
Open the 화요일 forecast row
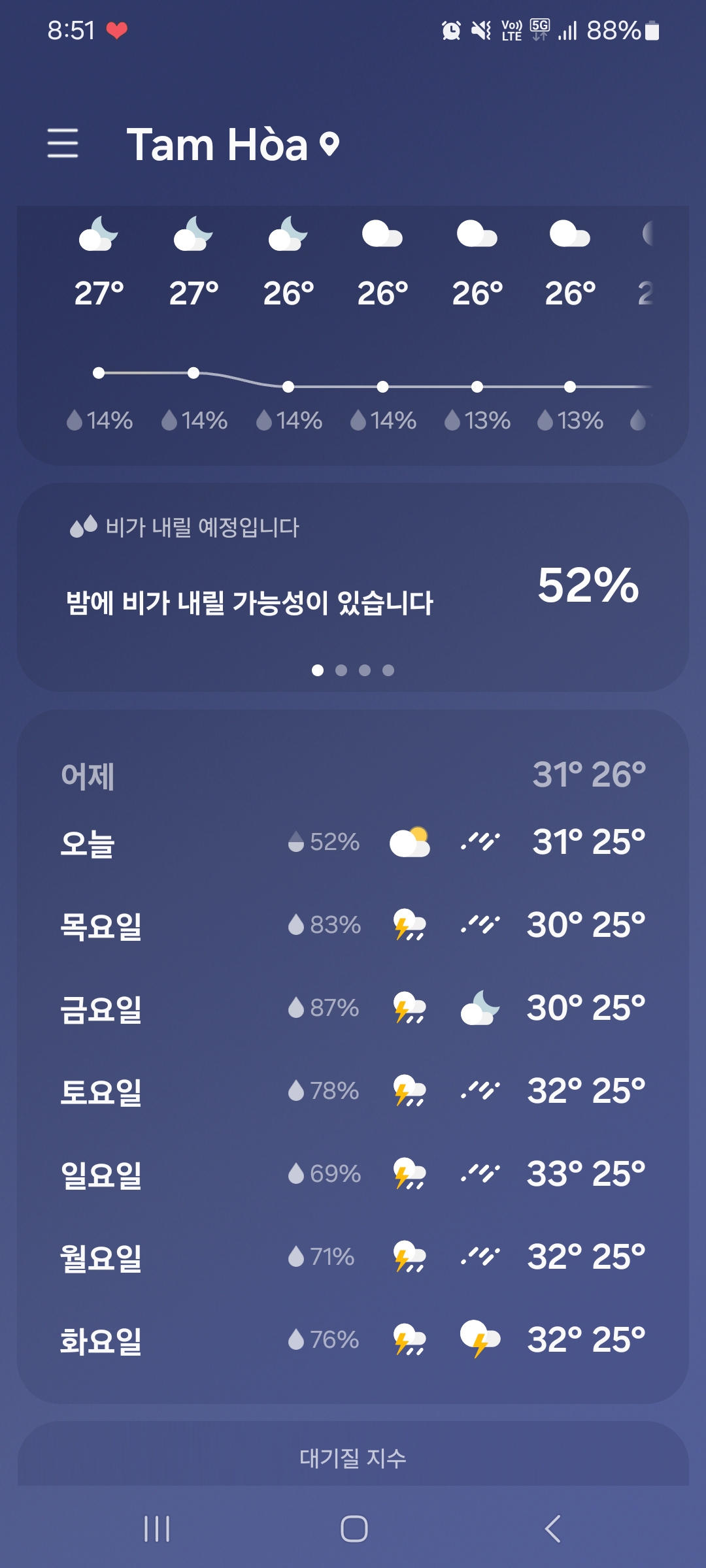(x=353, y=1340)
